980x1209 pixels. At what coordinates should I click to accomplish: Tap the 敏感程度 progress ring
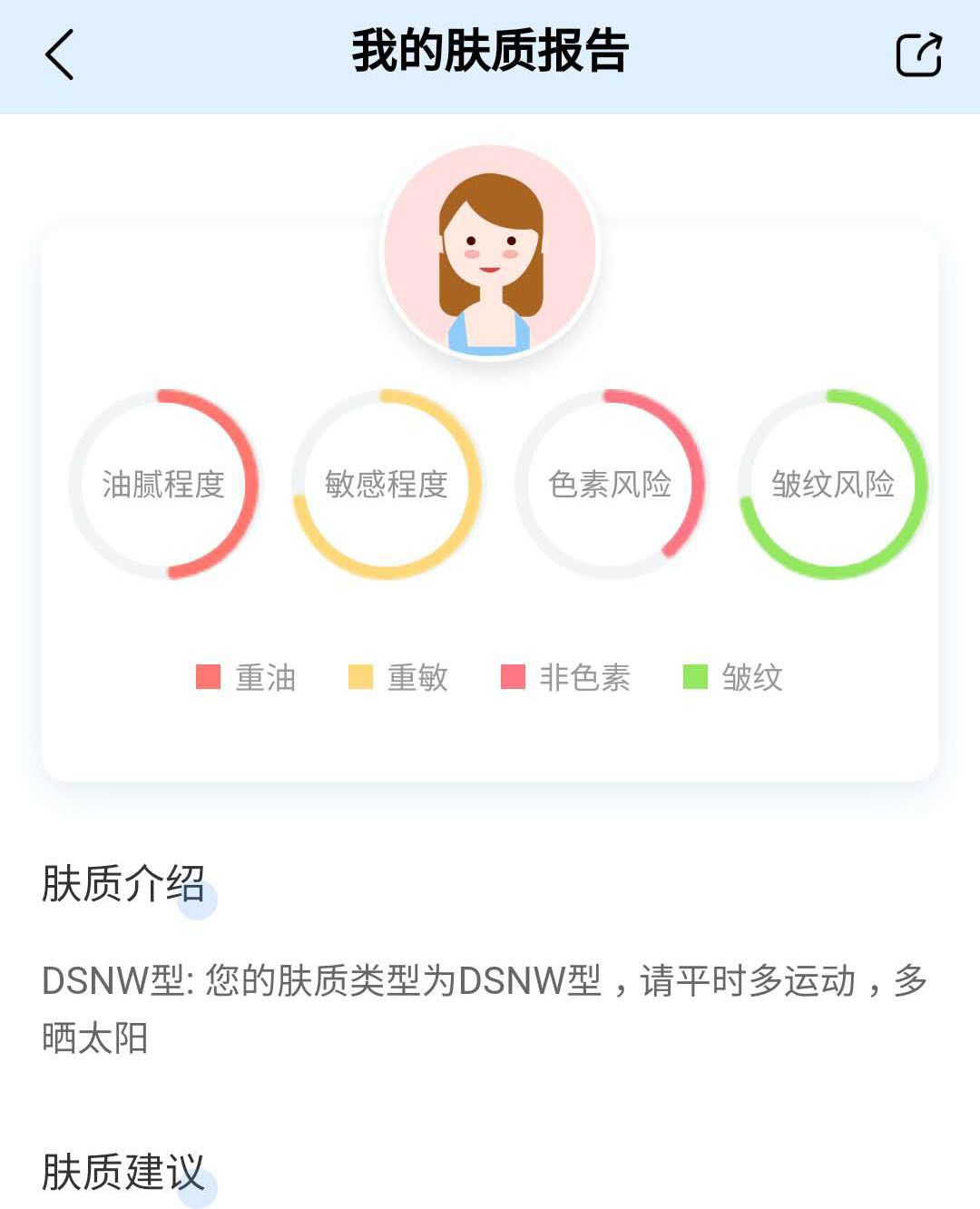387,484
